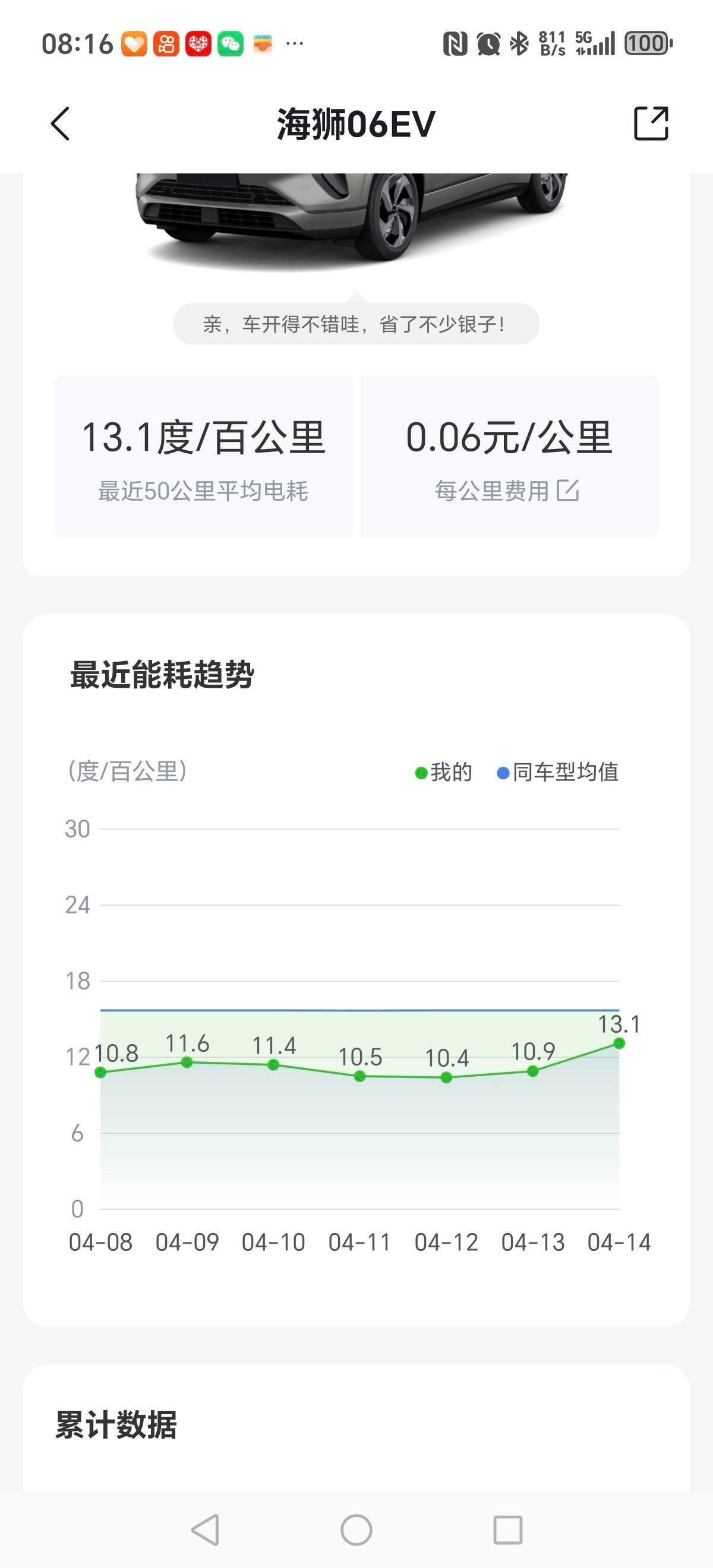
Task: Edit the 每公里费用 cost setting
Action: 567,490
